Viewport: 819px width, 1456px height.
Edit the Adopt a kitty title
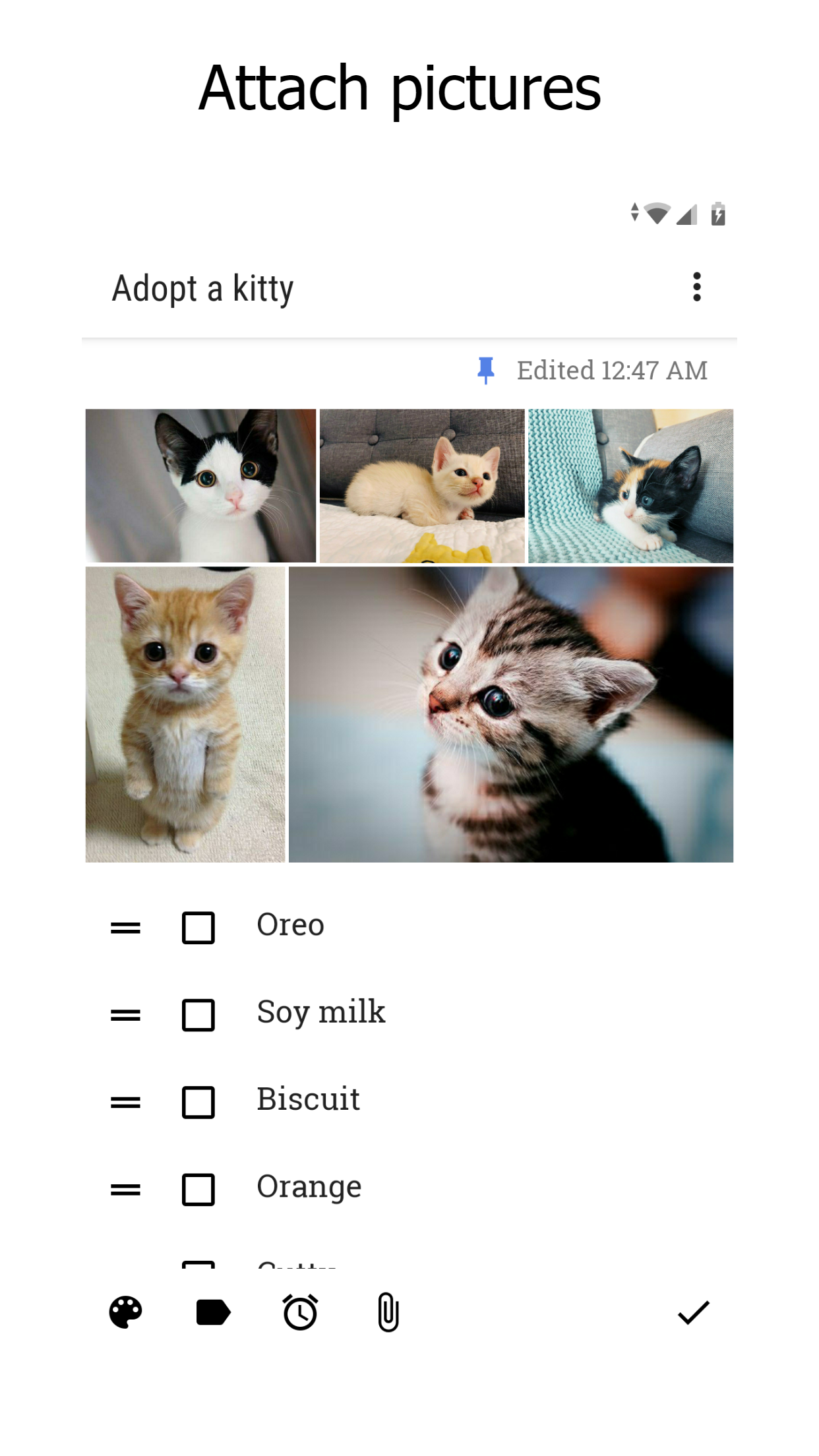click(x=203, y=289)
